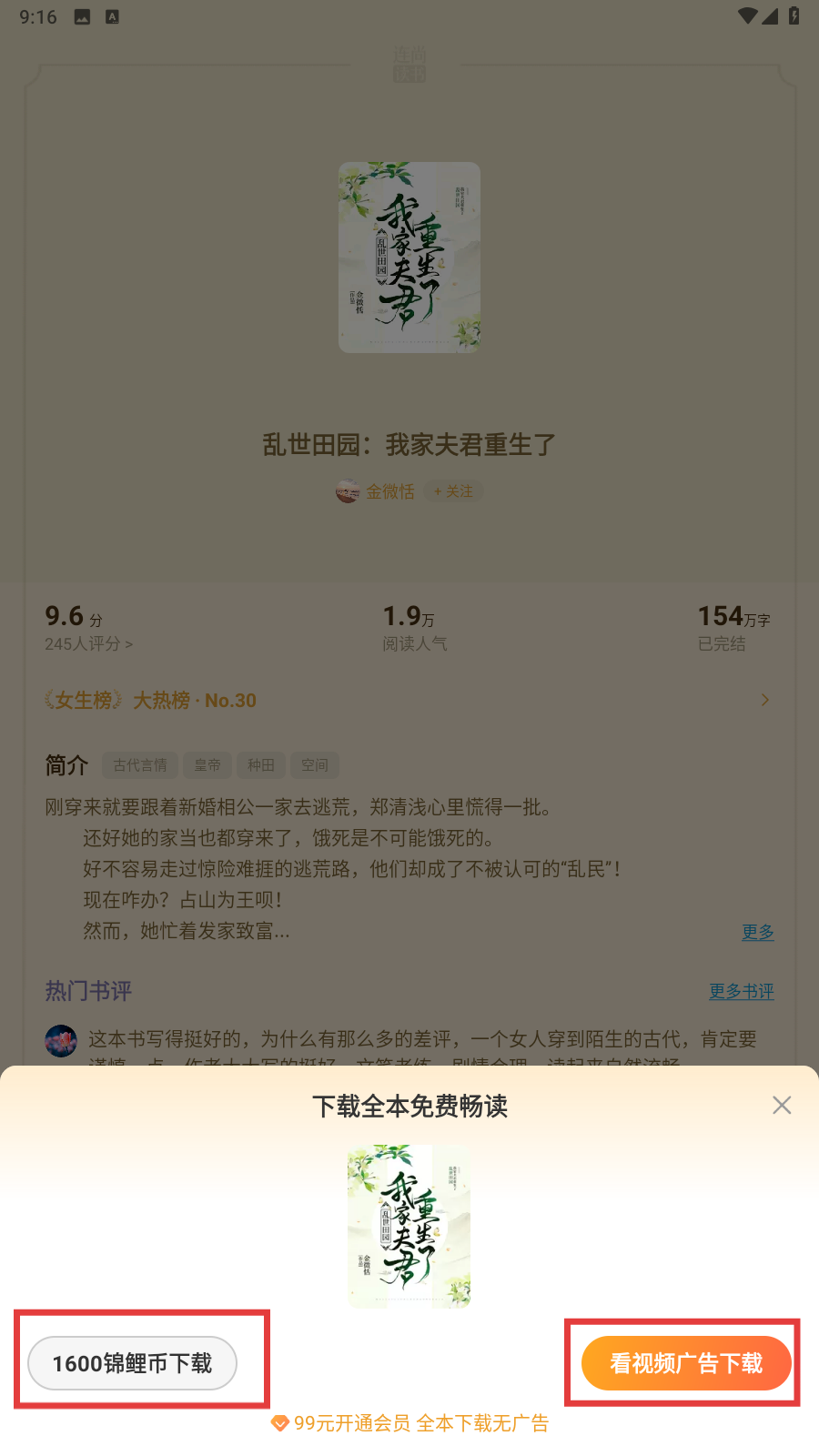Download with 1600锦鲤币
The width and height of the screenshot is (819, 1456).
[132, 1362]
